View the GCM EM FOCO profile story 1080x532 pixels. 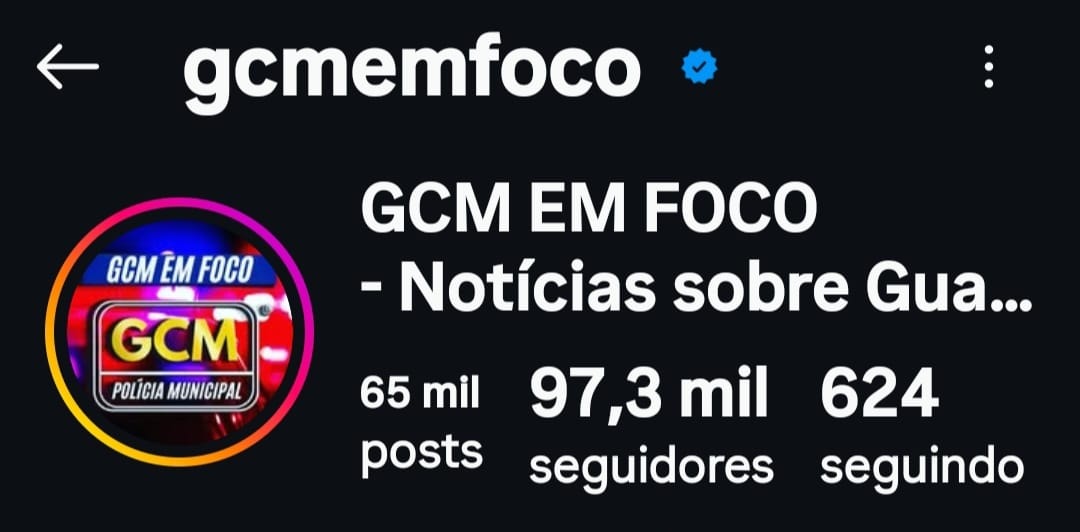(179, 332)
